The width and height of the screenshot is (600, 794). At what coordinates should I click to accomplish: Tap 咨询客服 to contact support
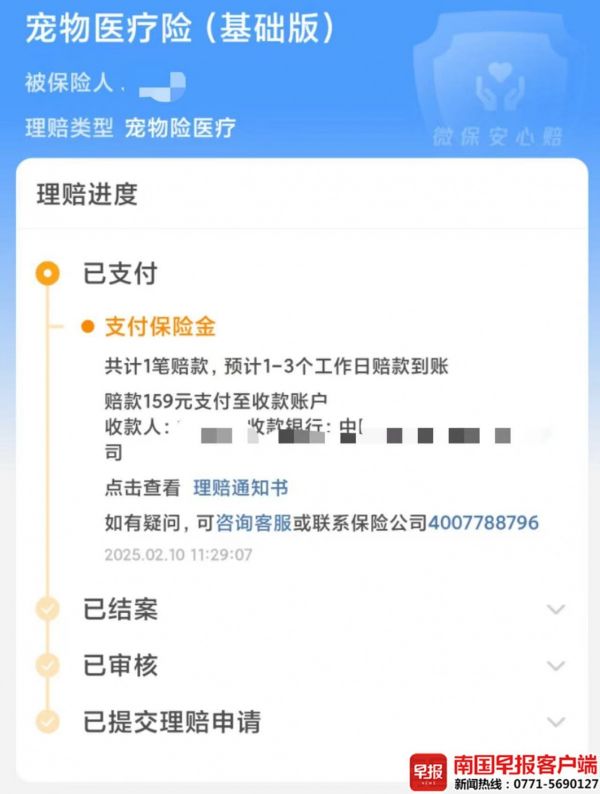pyautogui.click(x=253, y=523)
